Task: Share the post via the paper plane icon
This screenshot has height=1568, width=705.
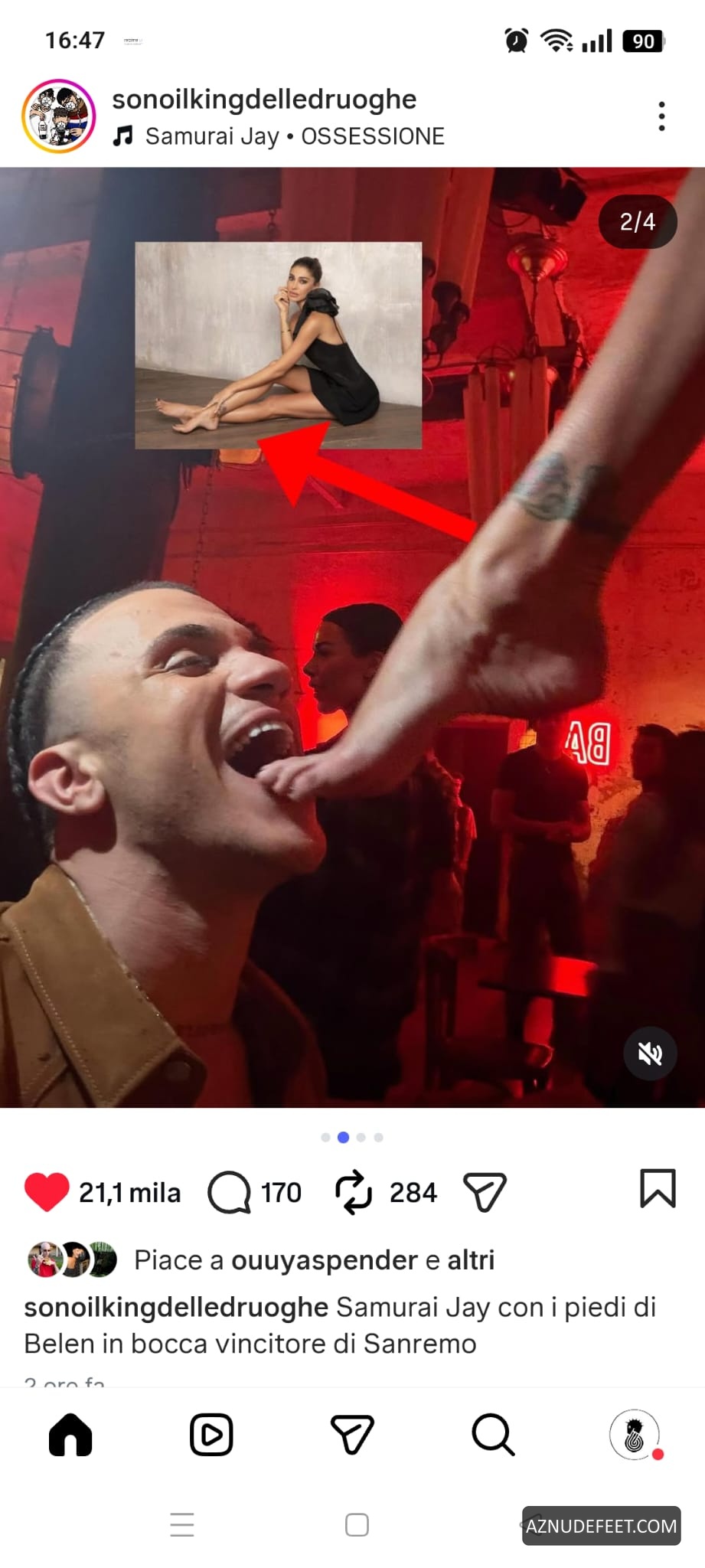Action: (485, 1192)
